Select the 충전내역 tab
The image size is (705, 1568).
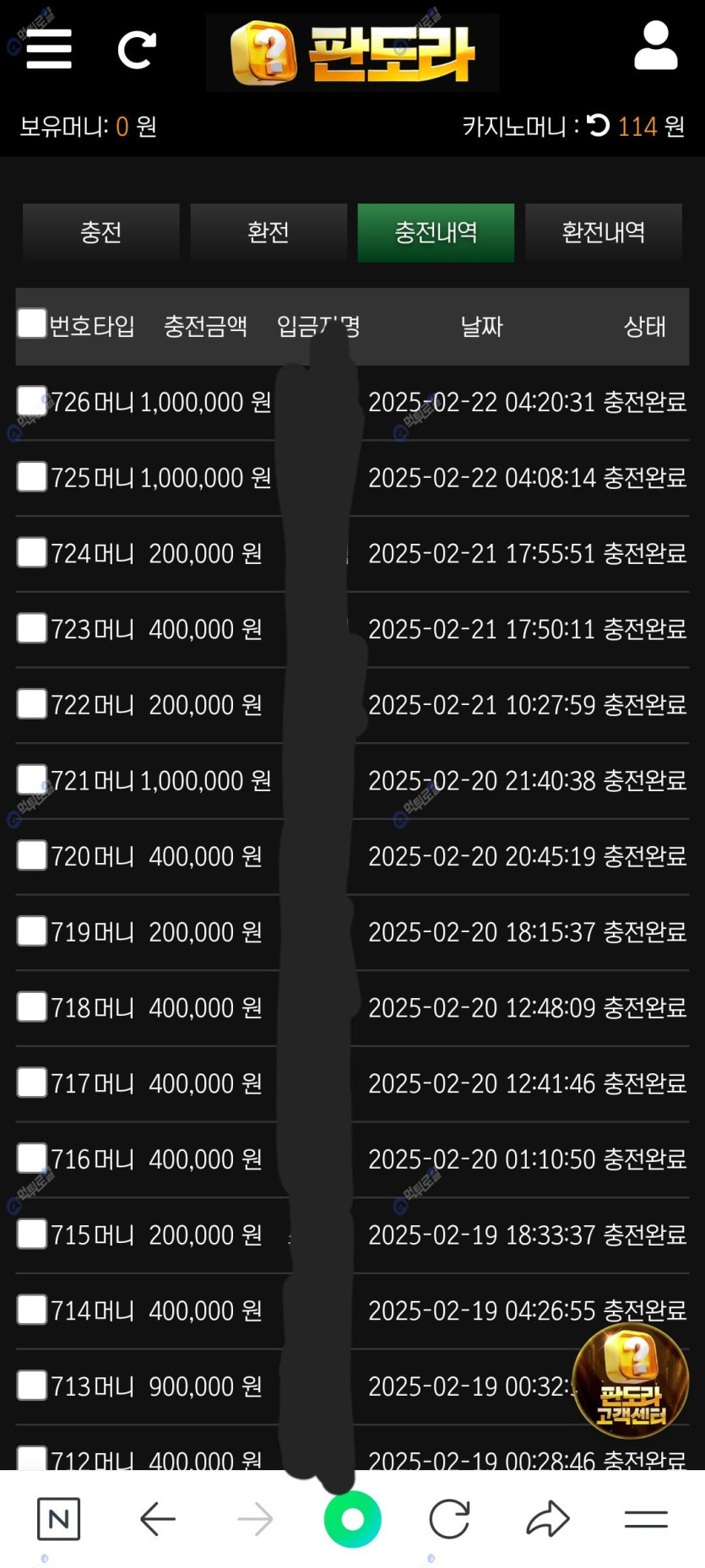(x=436, y=232)
